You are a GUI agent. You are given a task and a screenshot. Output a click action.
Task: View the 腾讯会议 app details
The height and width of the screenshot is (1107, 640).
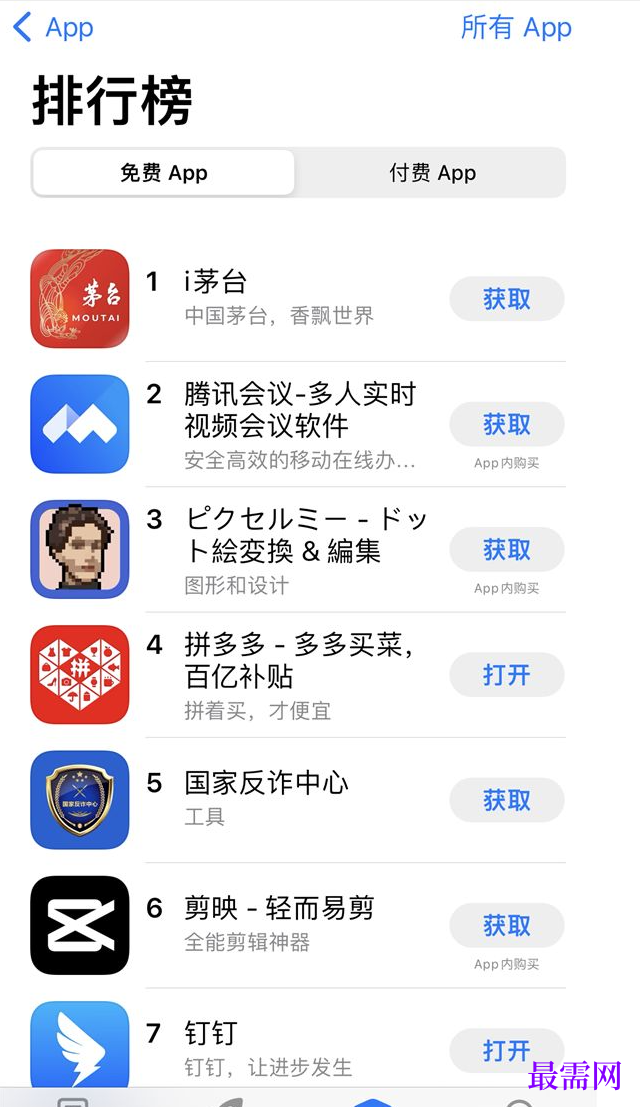point(300,424)
